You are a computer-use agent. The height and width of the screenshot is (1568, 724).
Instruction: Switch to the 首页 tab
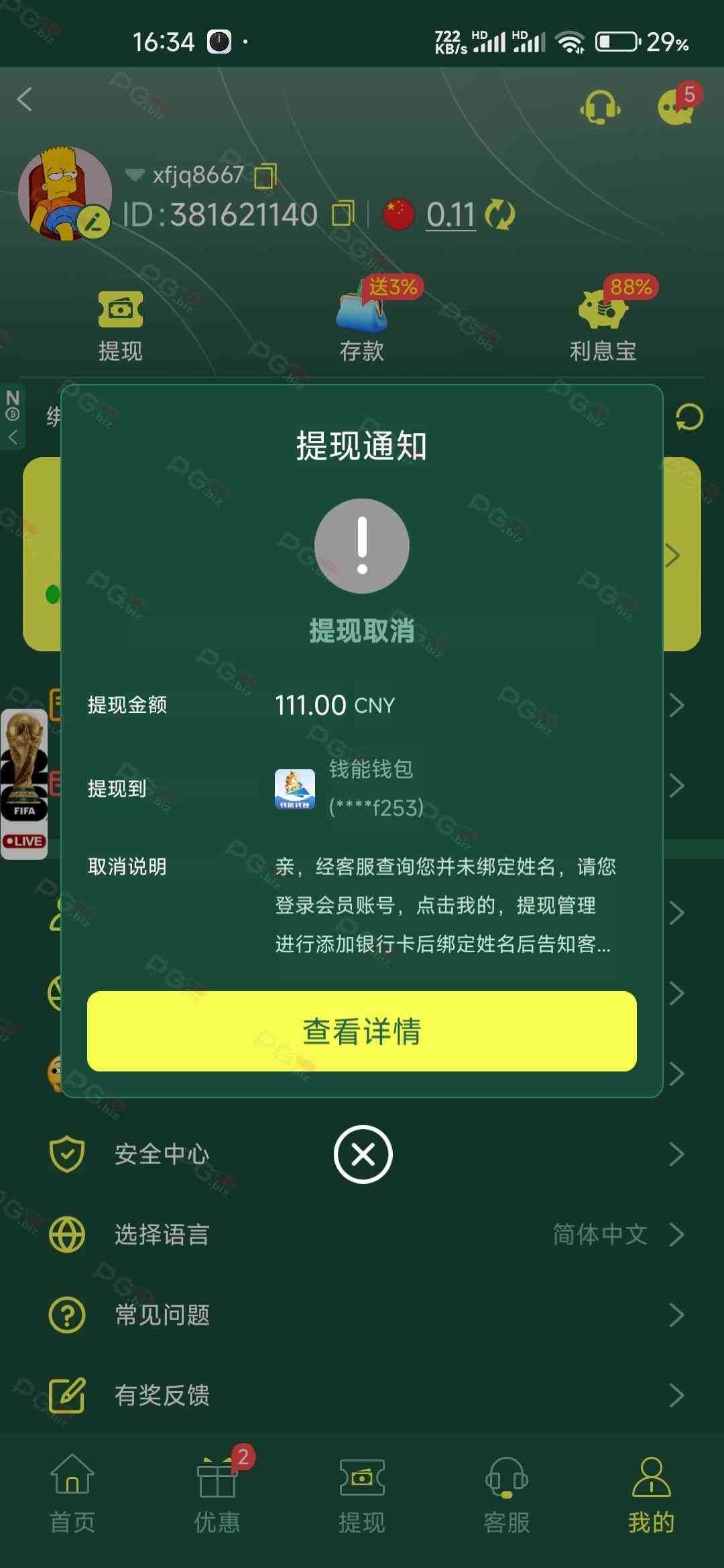click(x=72, y=1493)
